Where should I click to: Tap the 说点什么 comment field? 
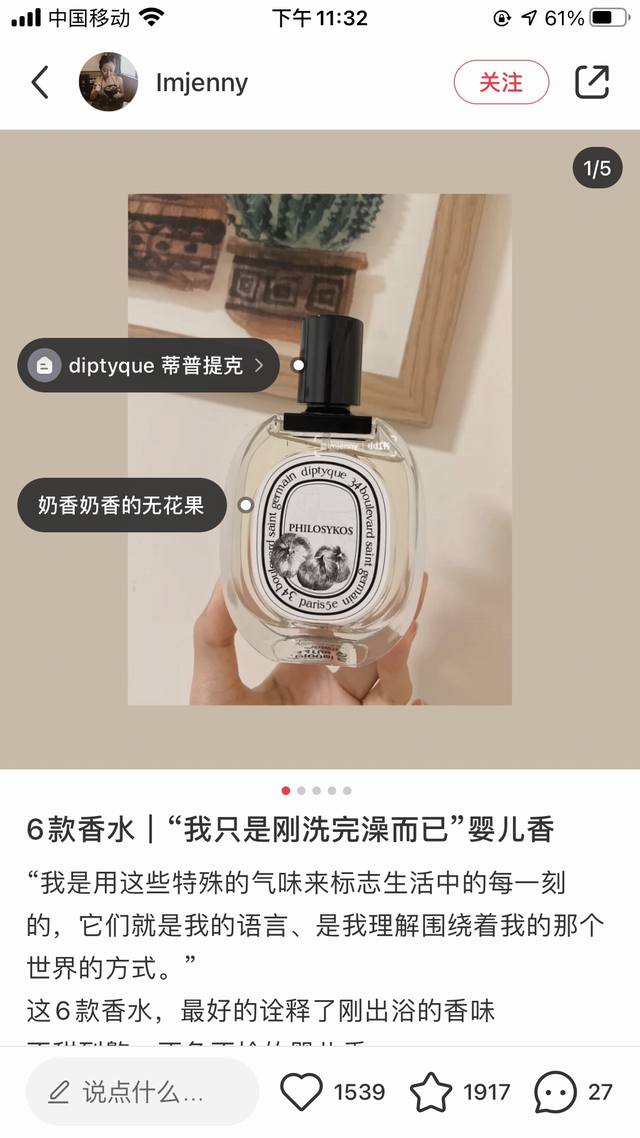pos(142,1091)
